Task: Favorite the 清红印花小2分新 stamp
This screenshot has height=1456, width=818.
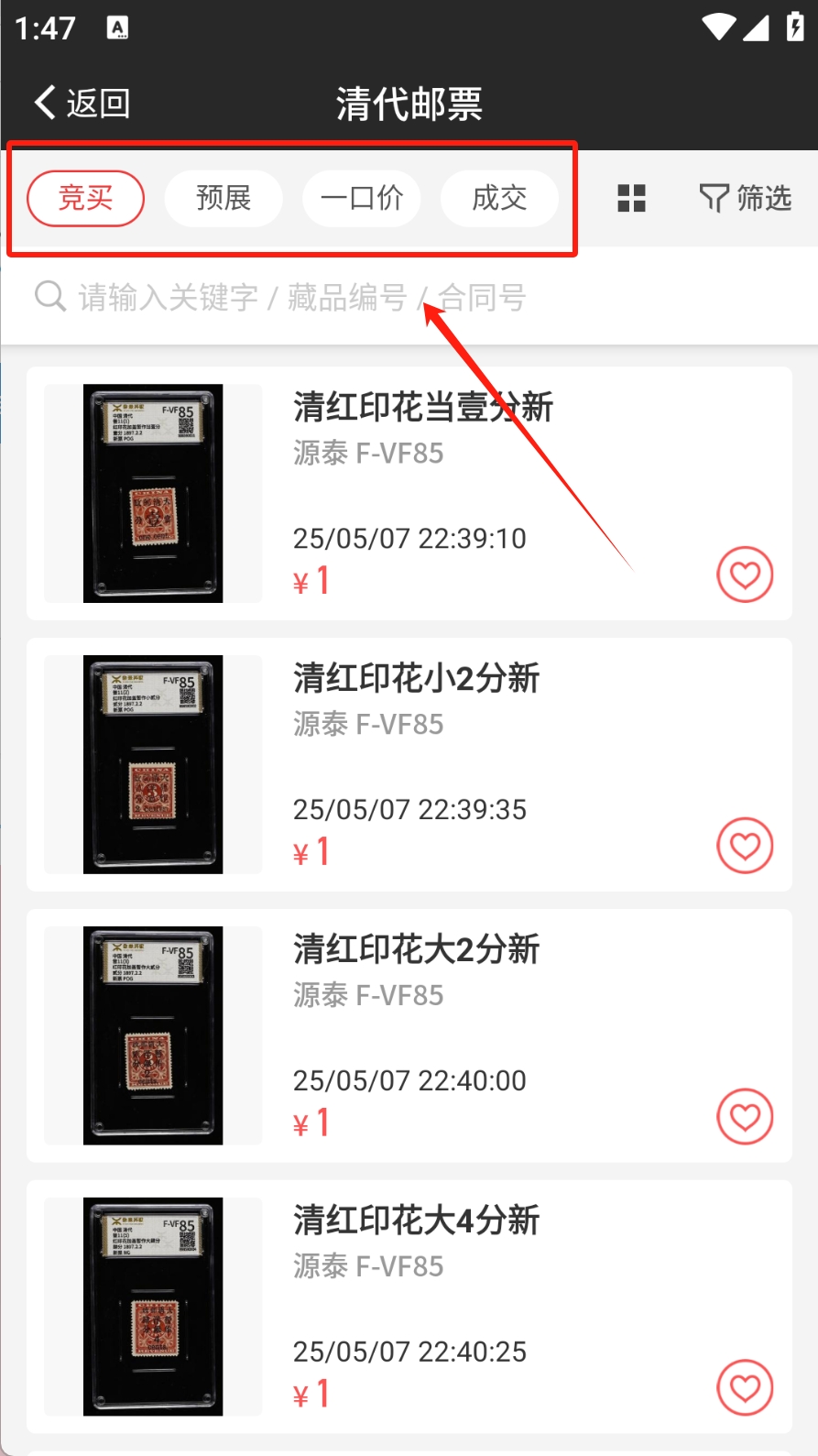Action: click(745, 846)
